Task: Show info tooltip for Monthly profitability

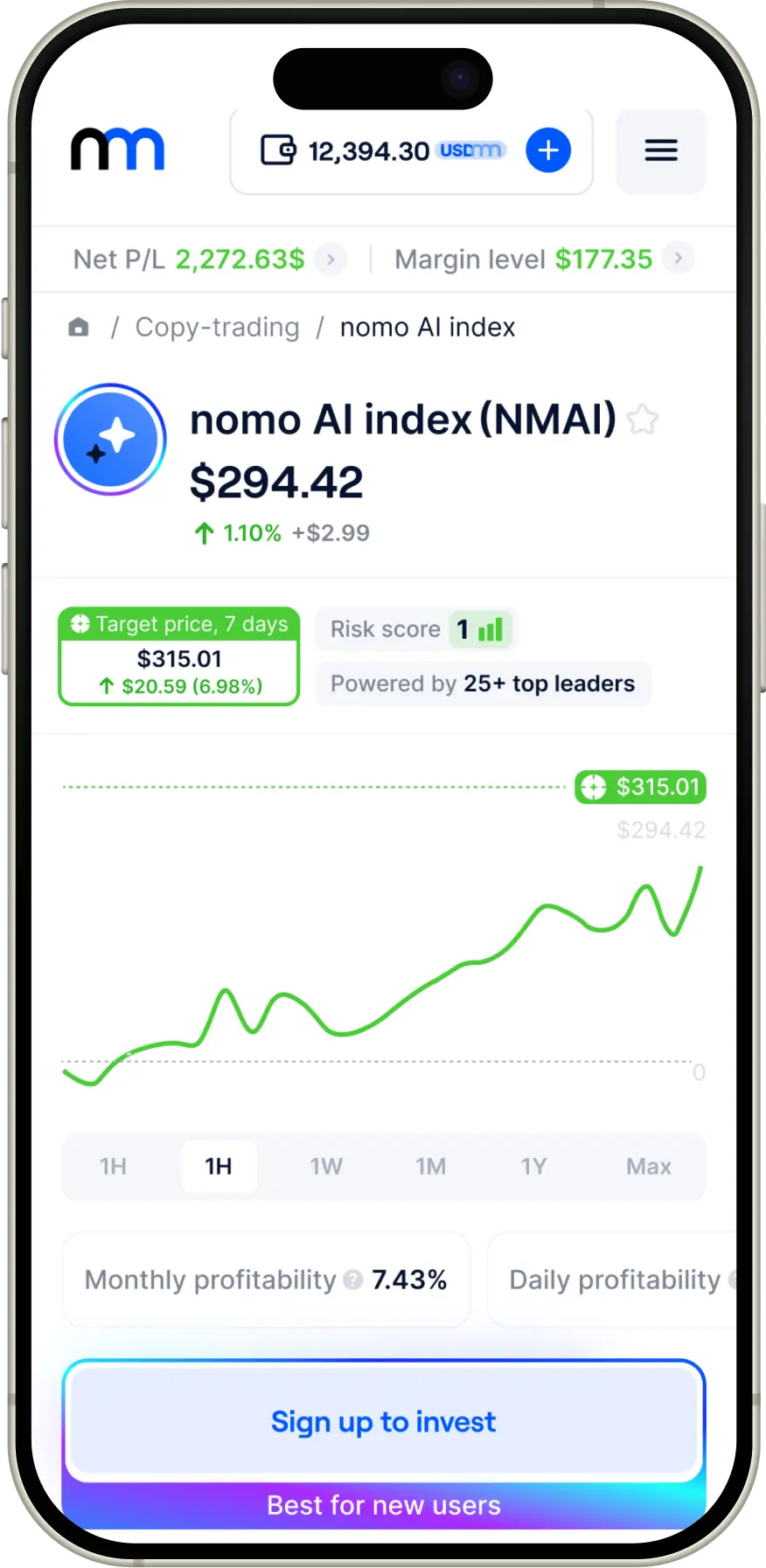Action: point(353,1280)
